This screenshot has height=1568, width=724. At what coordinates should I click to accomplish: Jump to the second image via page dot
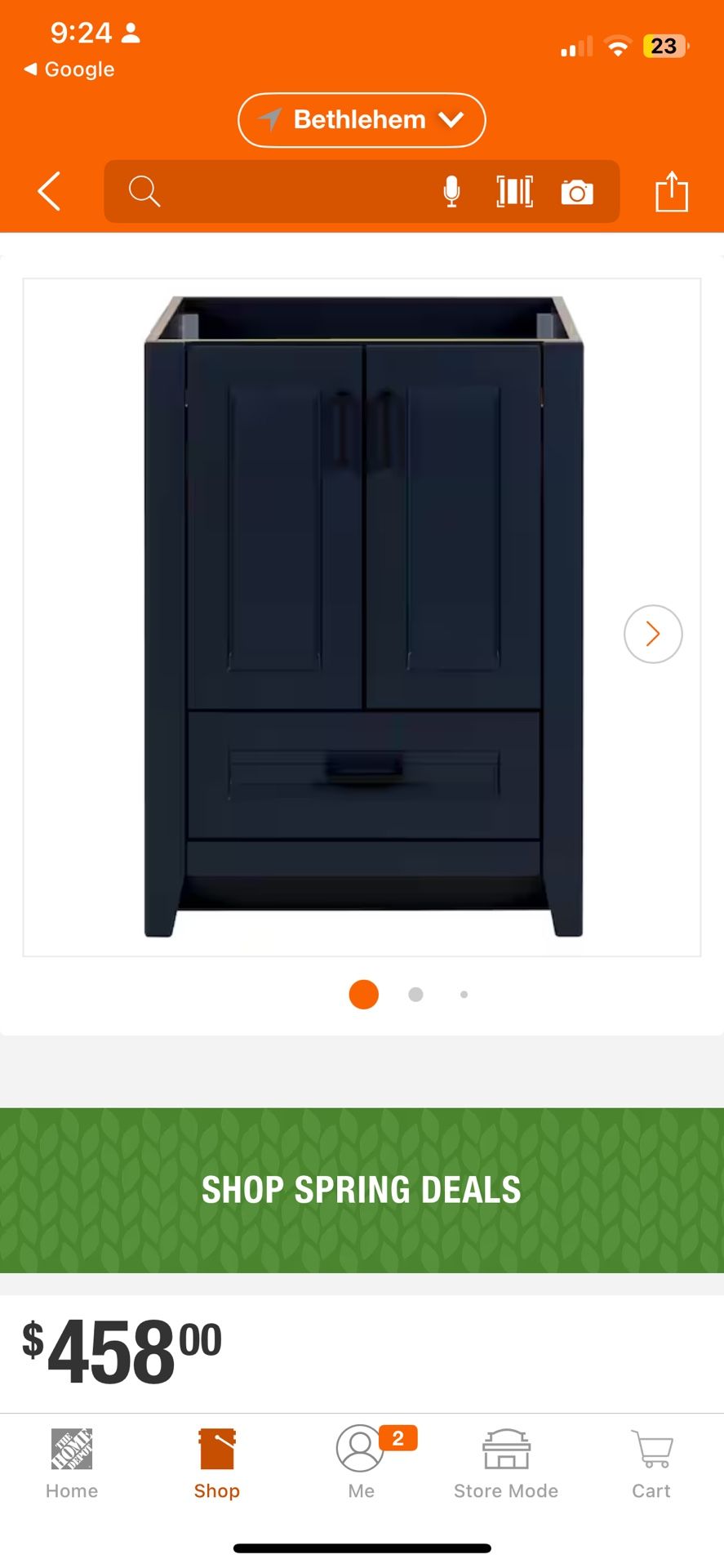click(415, 994)
